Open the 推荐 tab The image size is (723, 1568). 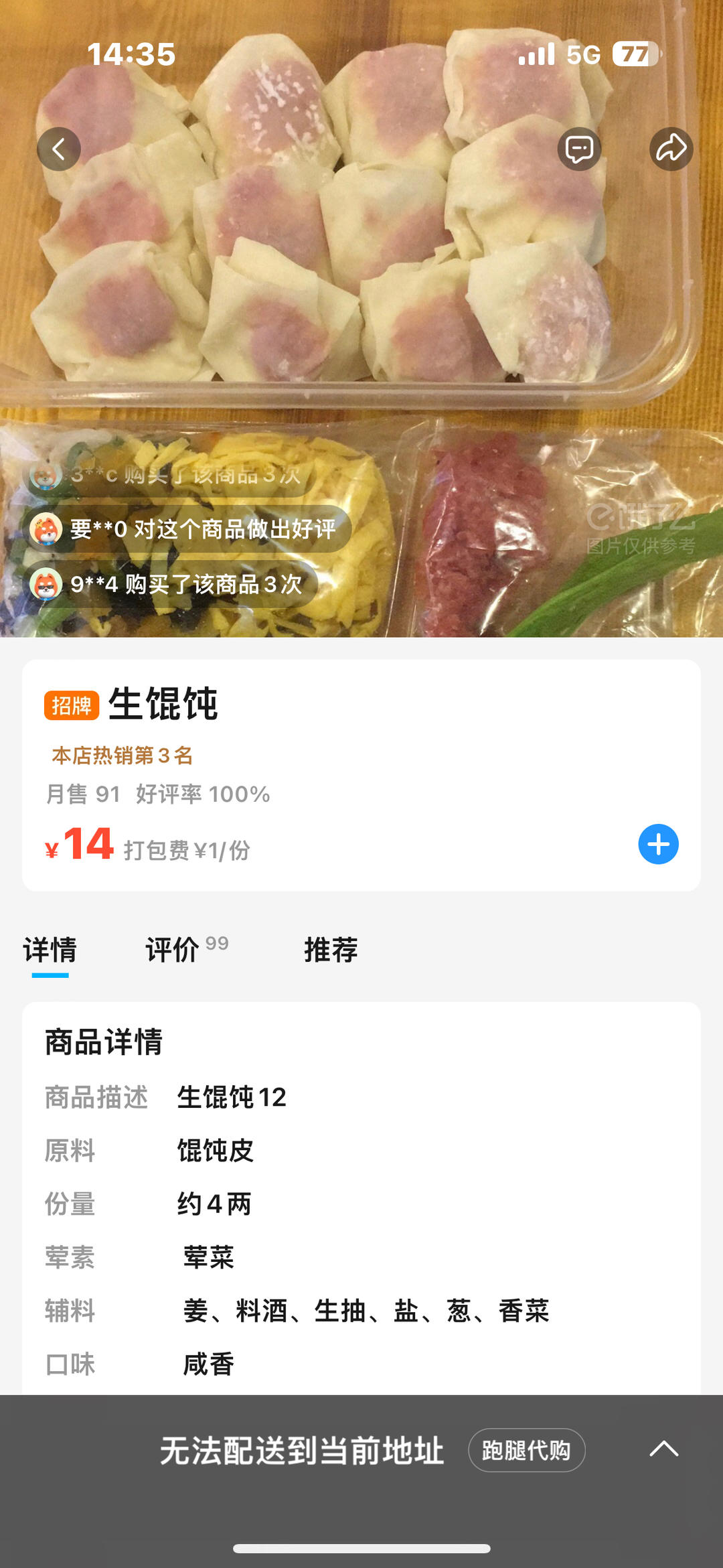click(331, 949)
